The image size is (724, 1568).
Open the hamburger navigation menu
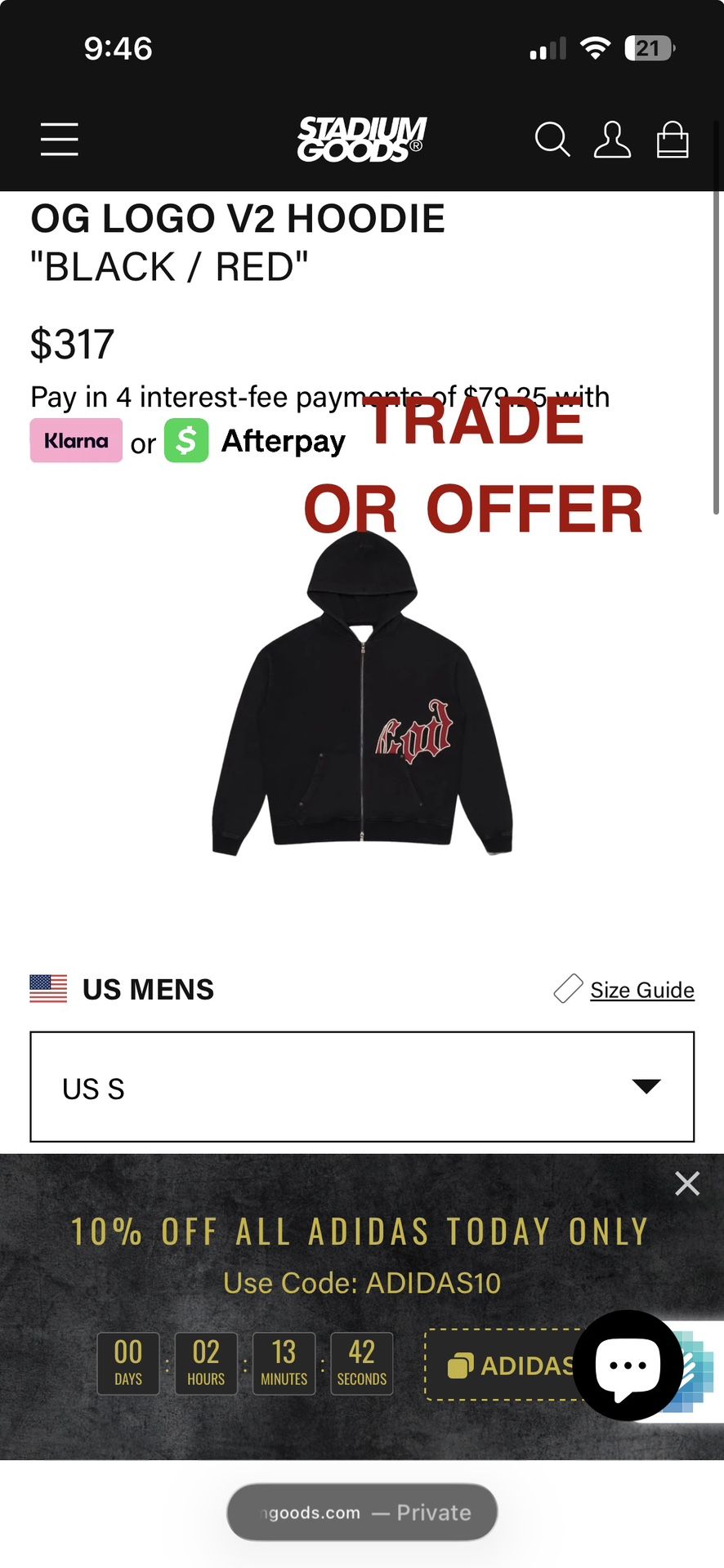[x=60, y=140]
